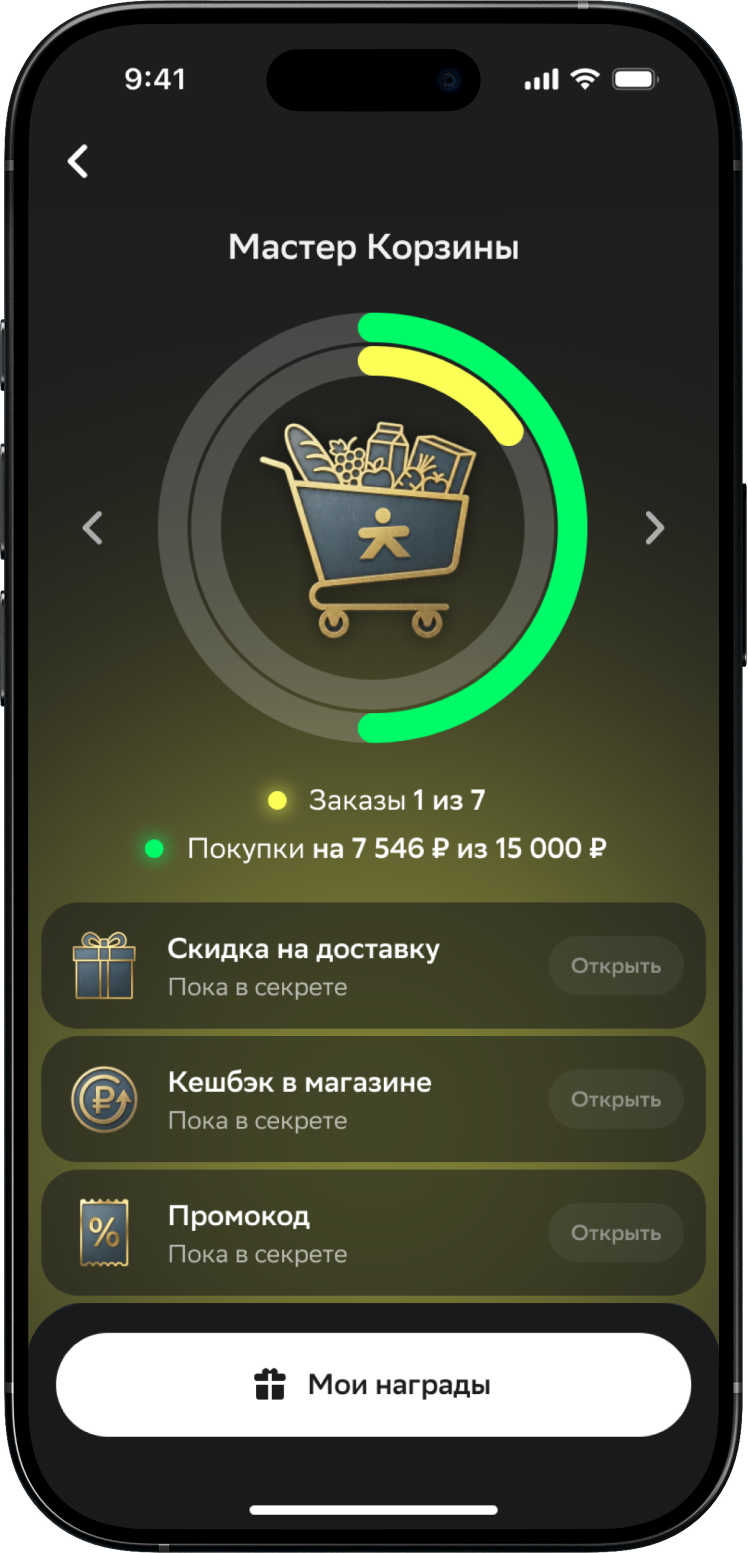This screenshot has height=1553, width=748.
Task: Open the Промокод reward
Action: click(615, 1233)
